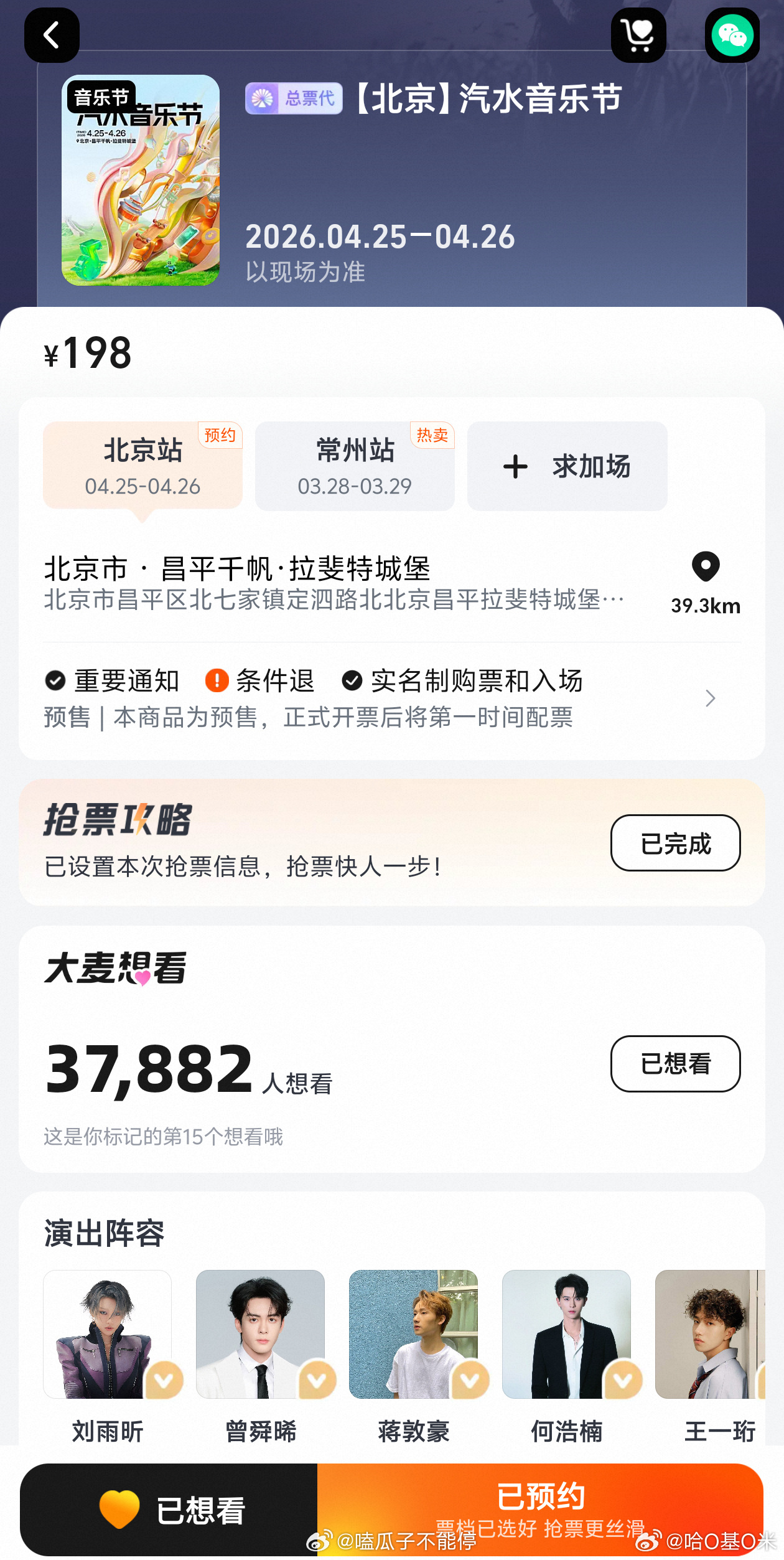This screenshot has width=784, height=1560.
Task: Click the 重要通知 checkmark icon
Action: coord(54,681)
